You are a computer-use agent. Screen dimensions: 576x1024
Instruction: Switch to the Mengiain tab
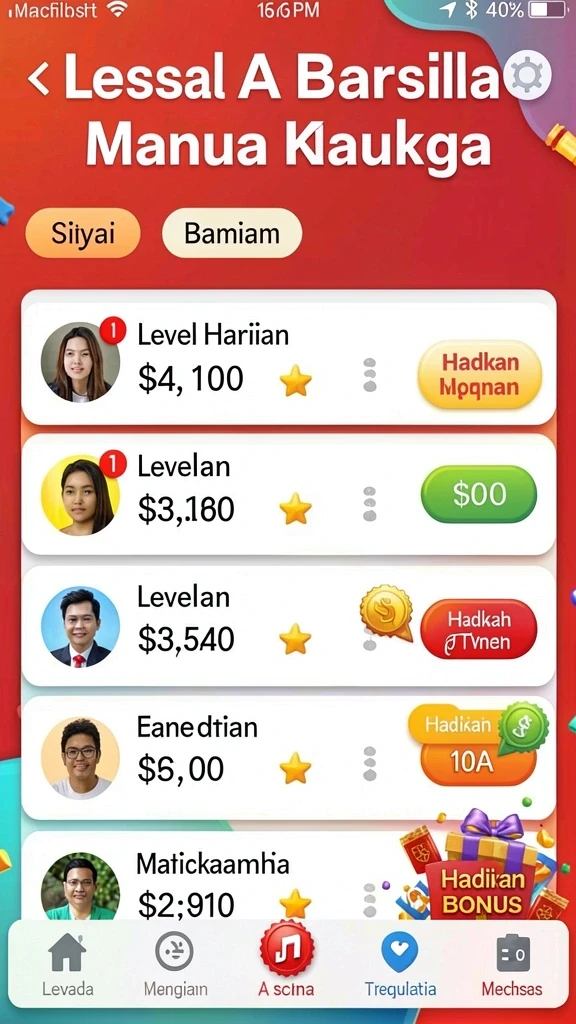(175, 965)
